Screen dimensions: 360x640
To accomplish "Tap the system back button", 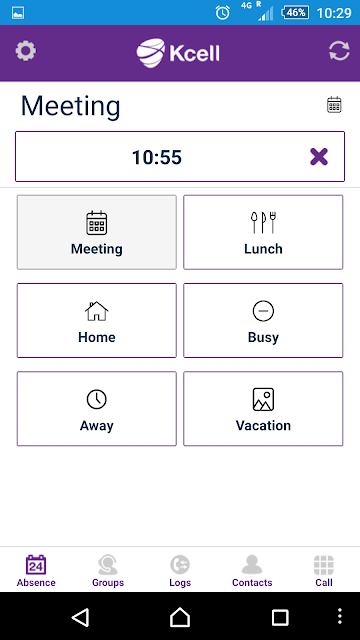I will pos(80,617).
